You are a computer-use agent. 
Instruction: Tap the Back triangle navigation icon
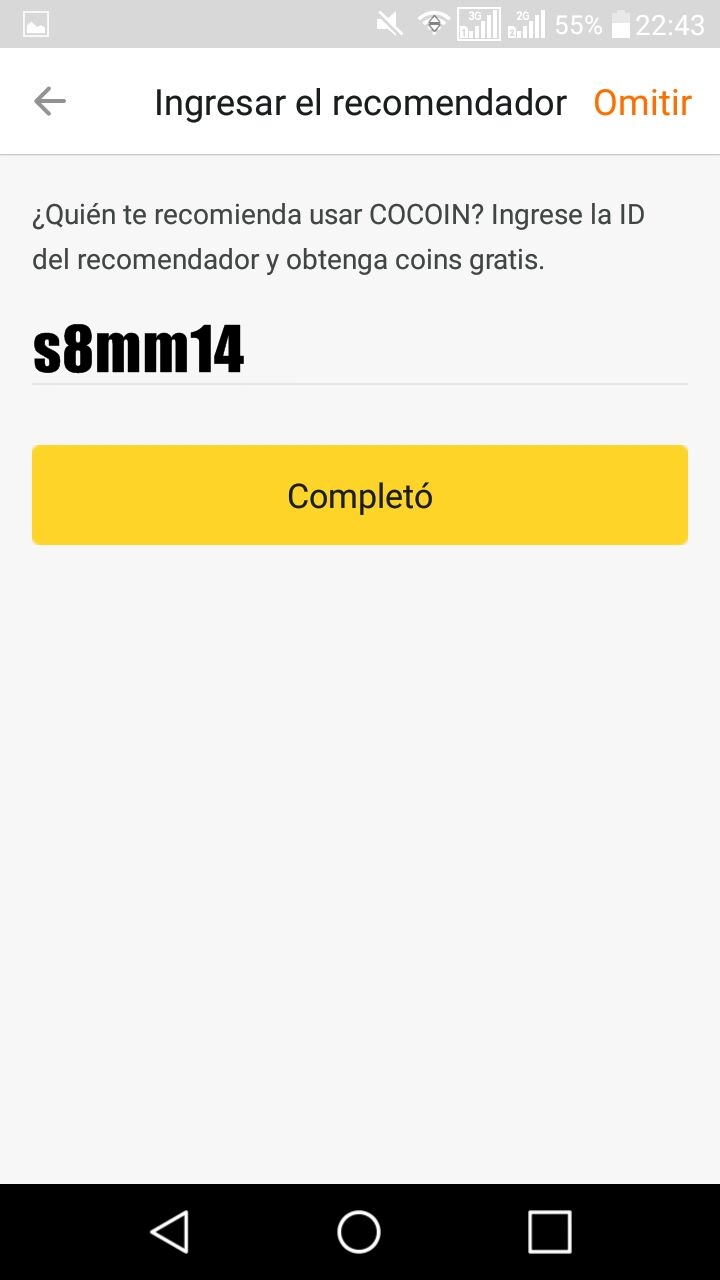point(170,1232)
